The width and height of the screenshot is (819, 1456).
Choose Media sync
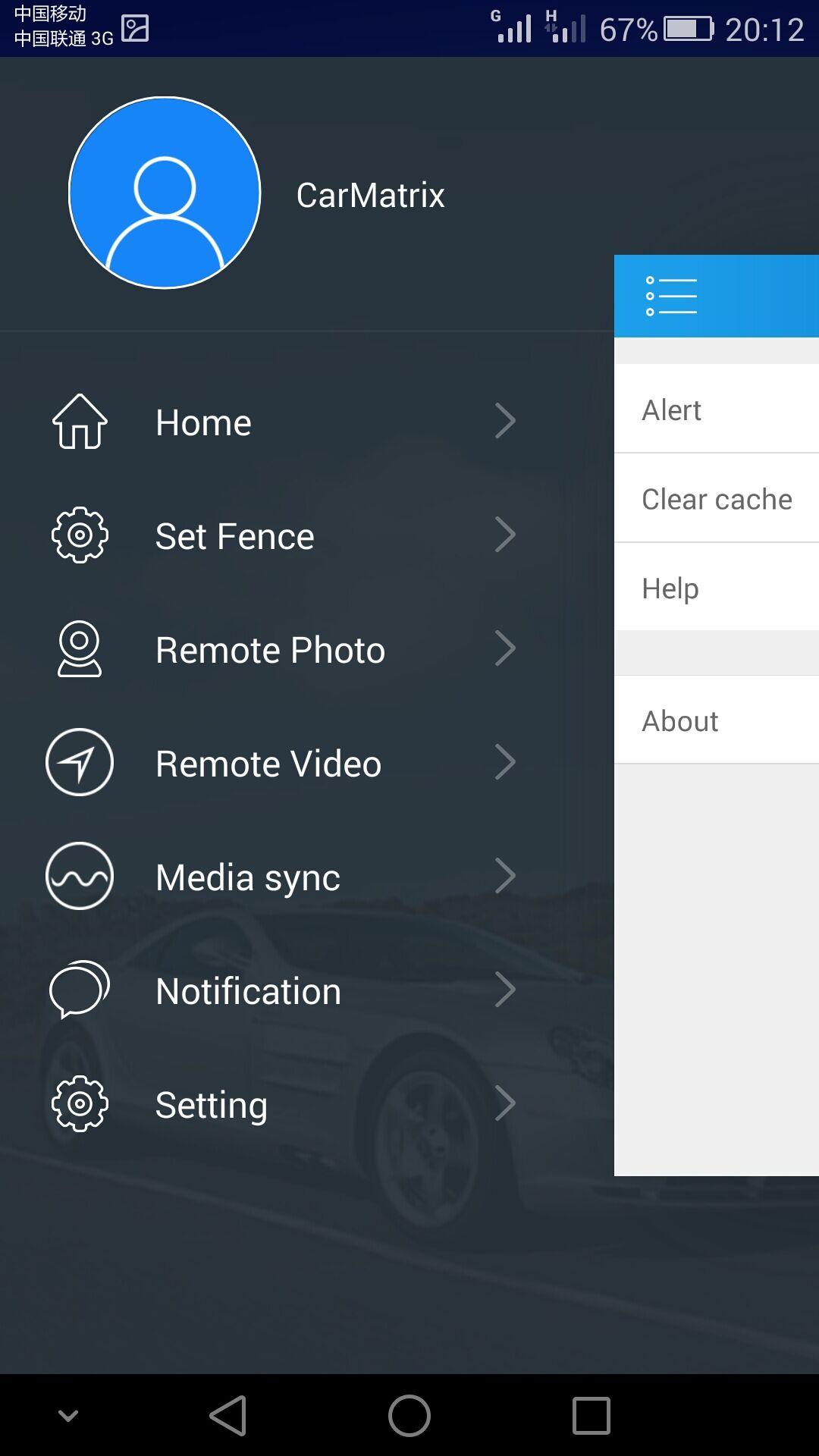(281, 877)
